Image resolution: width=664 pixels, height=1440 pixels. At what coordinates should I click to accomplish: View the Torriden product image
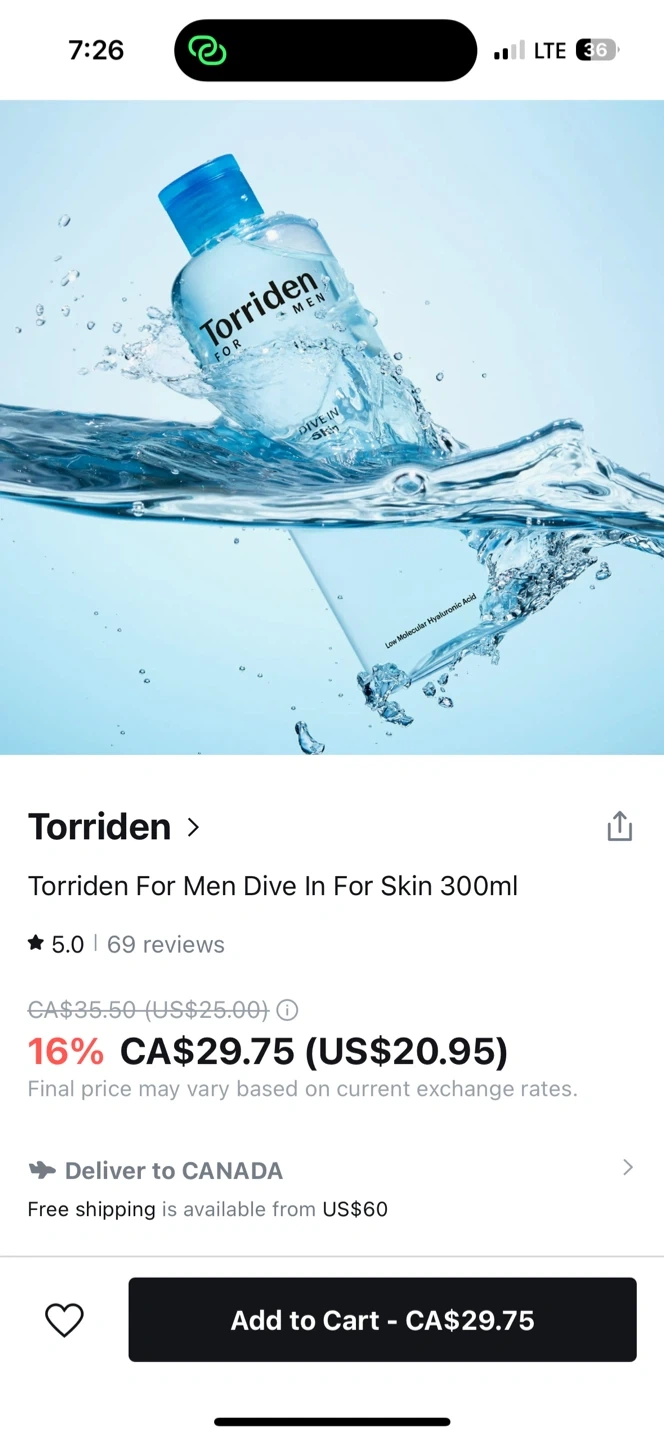pyautogui.click(x=332, y=427)
